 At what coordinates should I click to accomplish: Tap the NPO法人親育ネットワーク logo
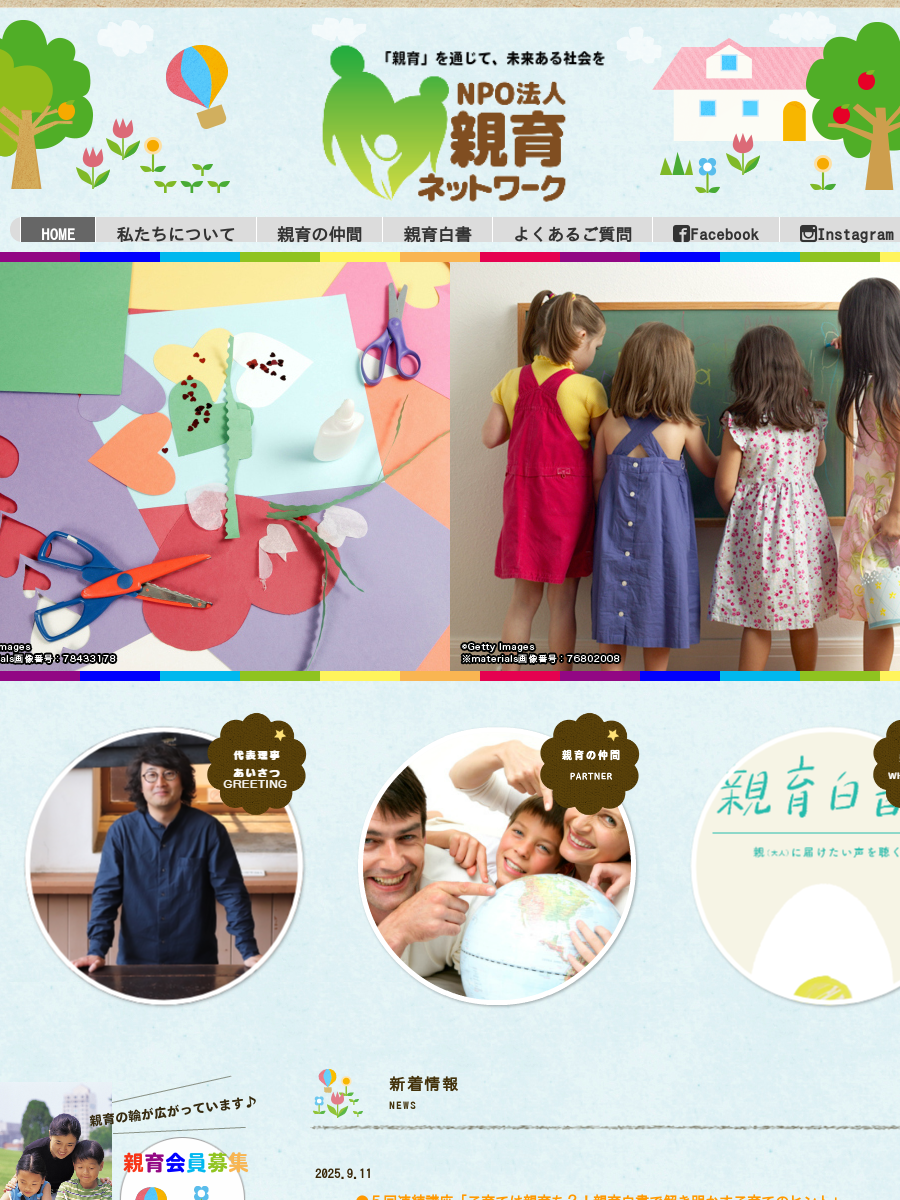tap(446, 125)
